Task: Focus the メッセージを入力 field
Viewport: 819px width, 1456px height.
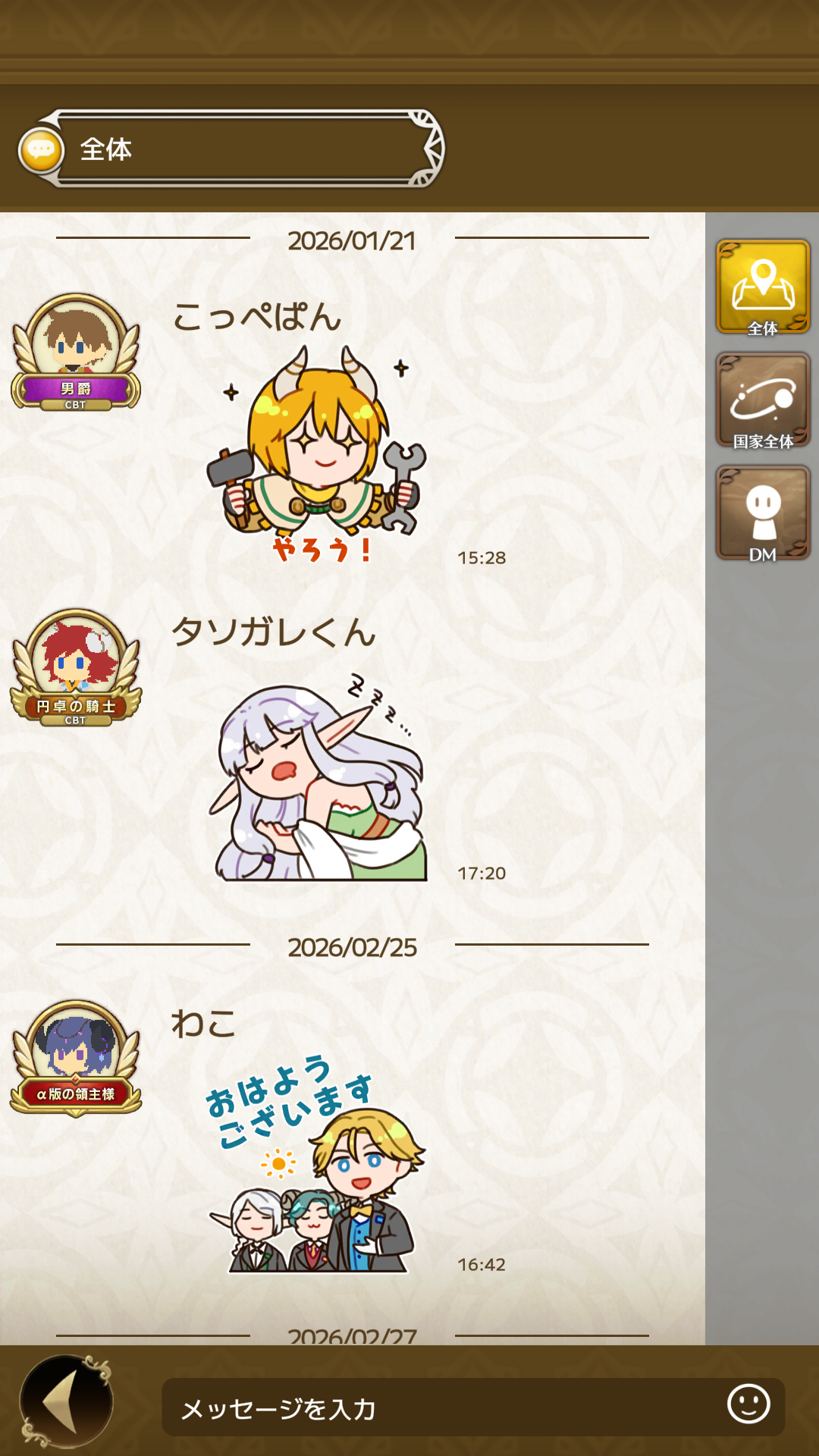Action: click(440, 1407)
